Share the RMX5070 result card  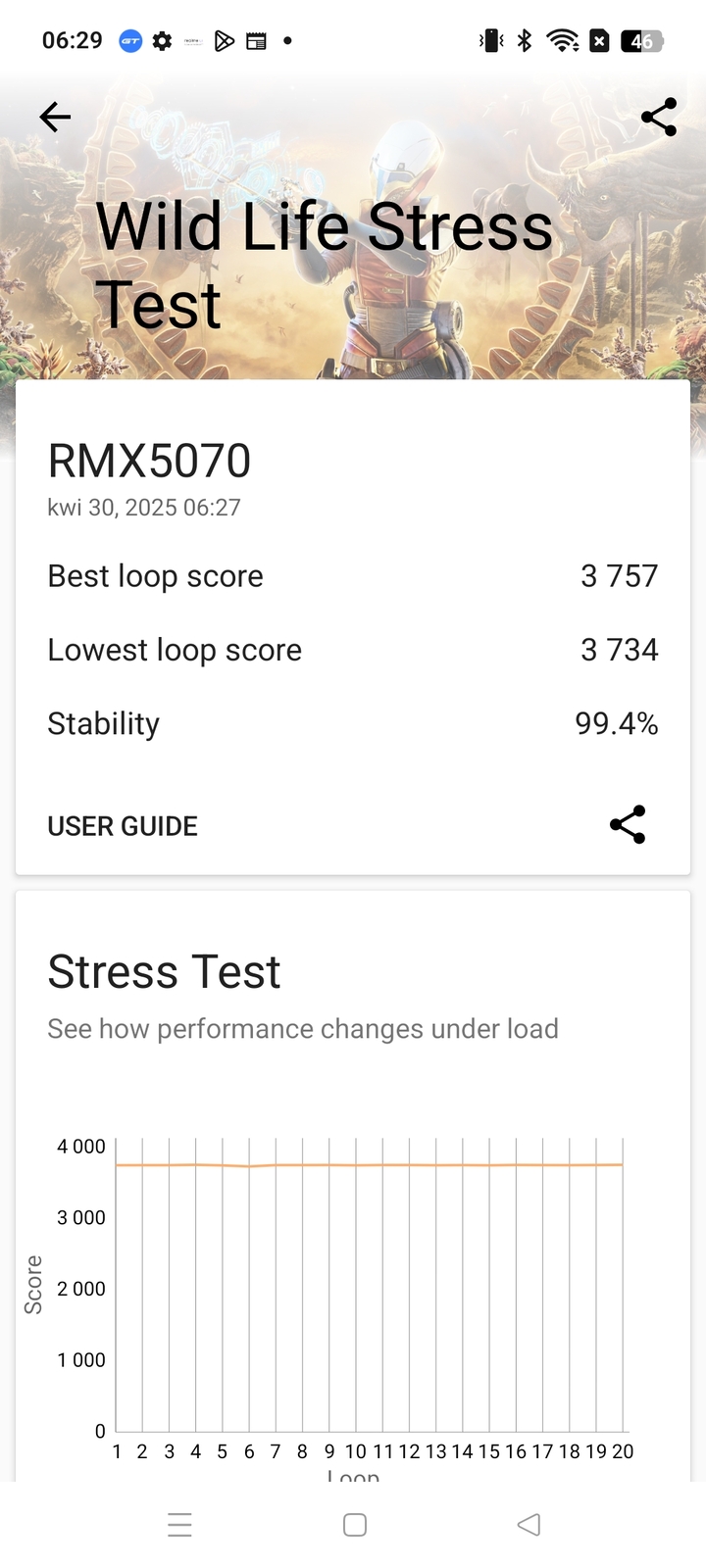point(628,825)
